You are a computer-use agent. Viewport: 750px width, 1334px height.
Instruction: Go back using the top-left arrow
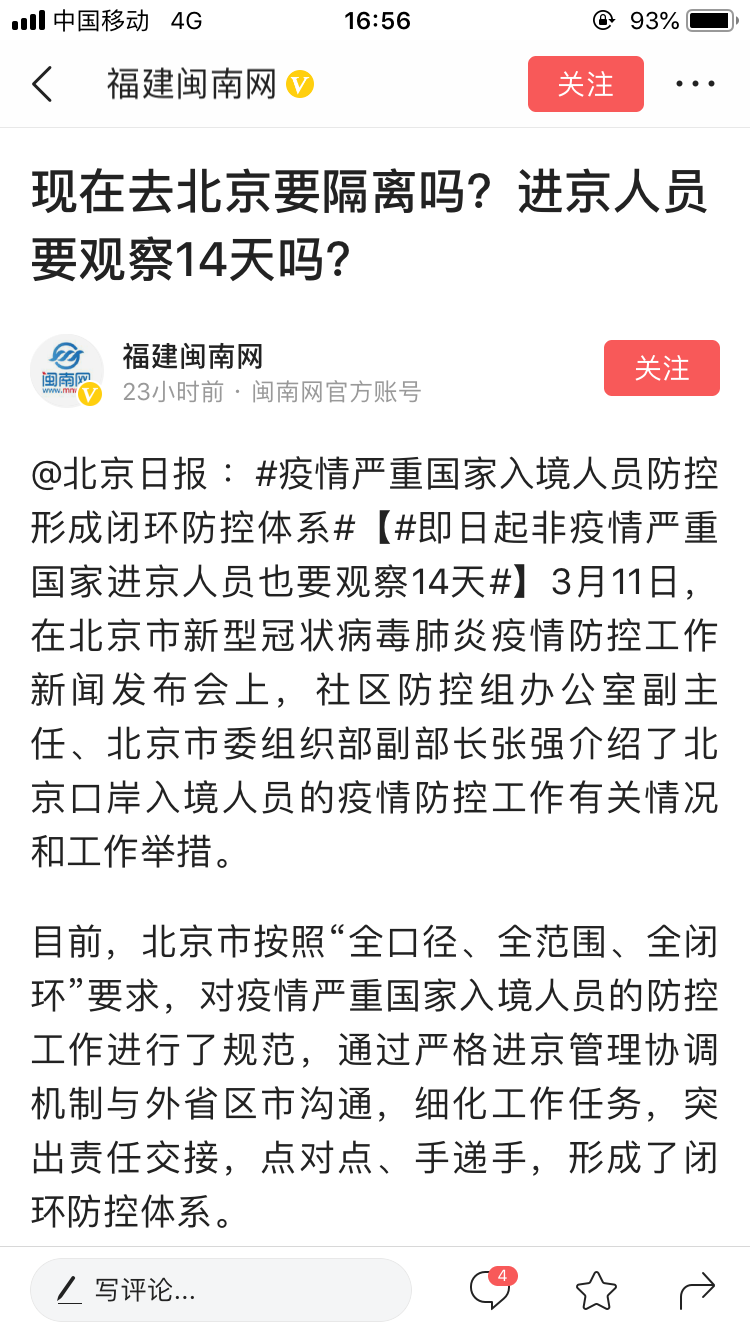pos(42,85)
